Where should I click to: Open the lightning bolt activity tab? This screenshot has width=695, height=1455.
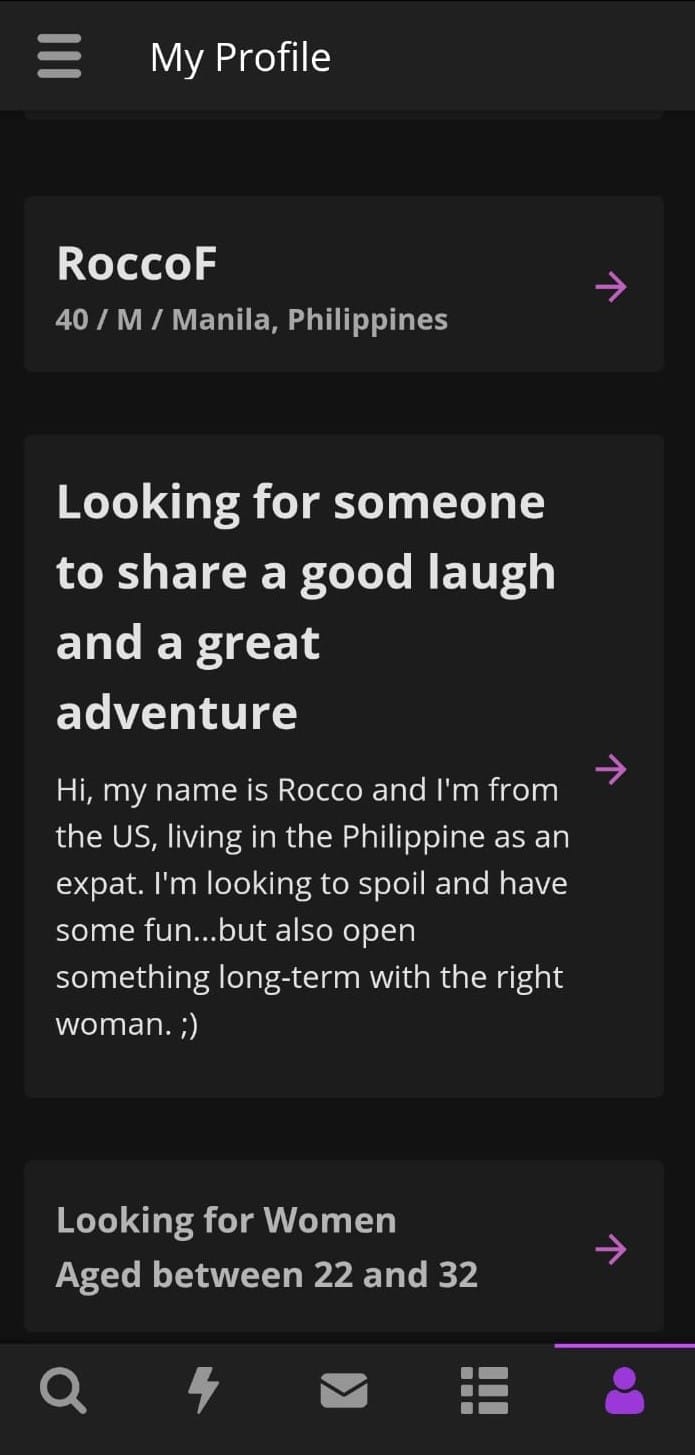point(204,1391)
